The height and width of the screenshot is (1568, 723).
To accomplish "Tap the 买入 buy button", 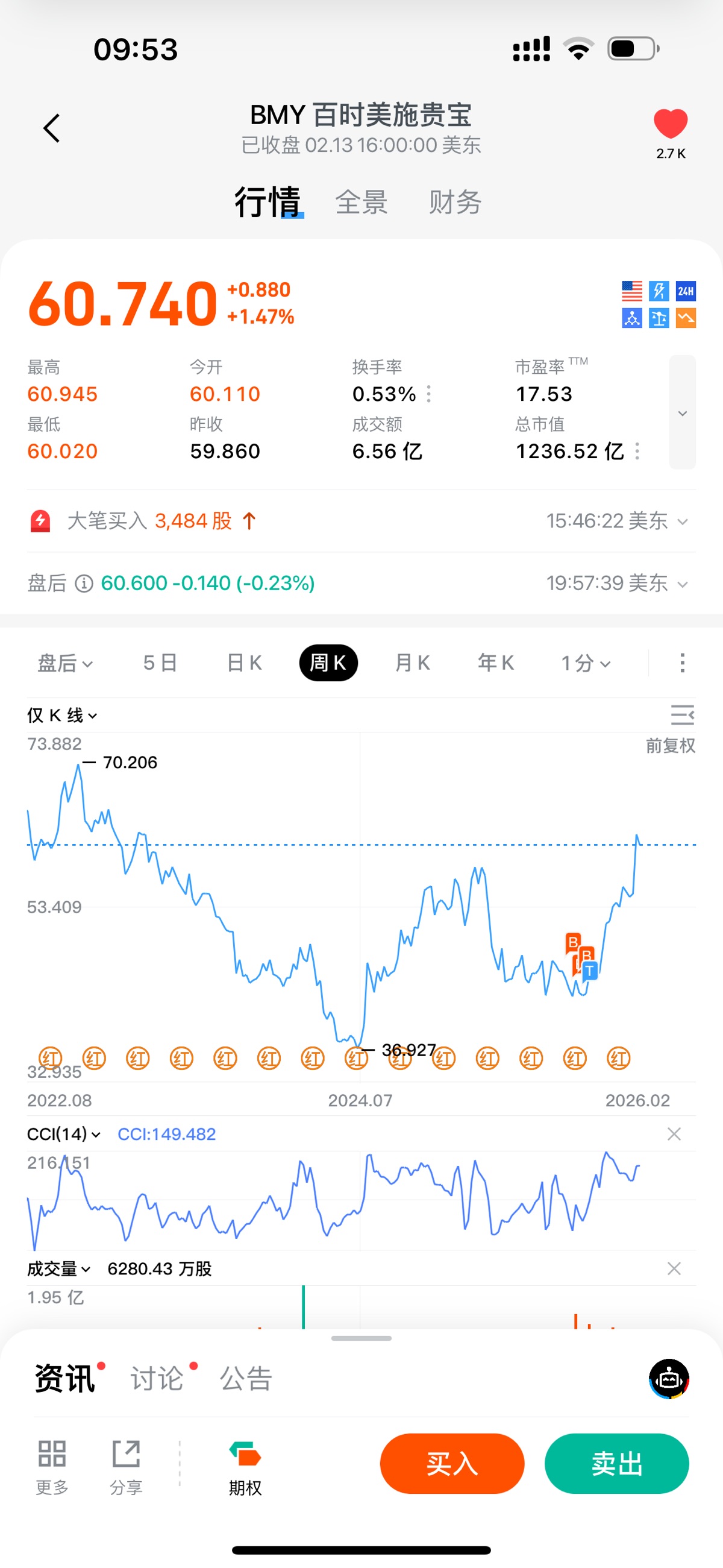I will 451,1463.
